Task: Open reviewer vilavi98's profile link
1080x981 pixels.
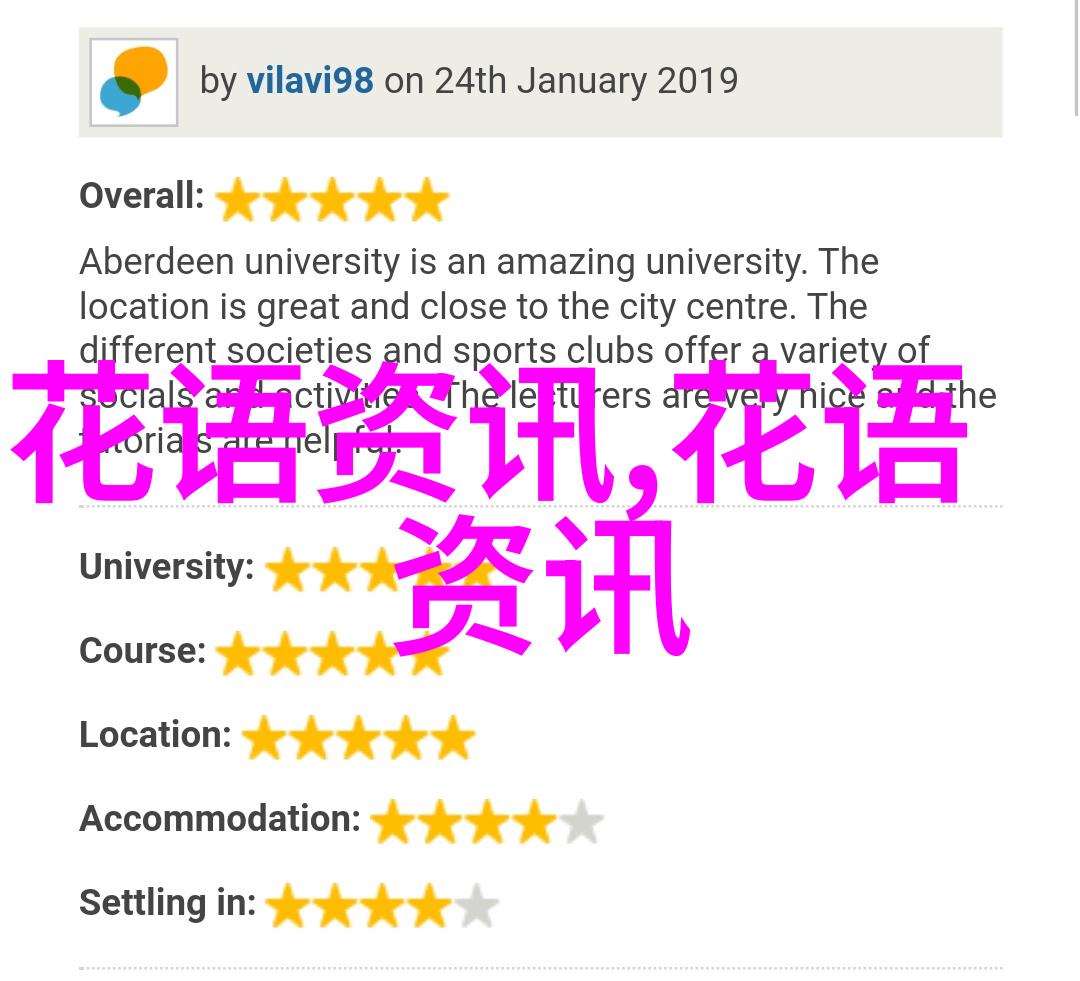Action: click(x=310, y=81)
